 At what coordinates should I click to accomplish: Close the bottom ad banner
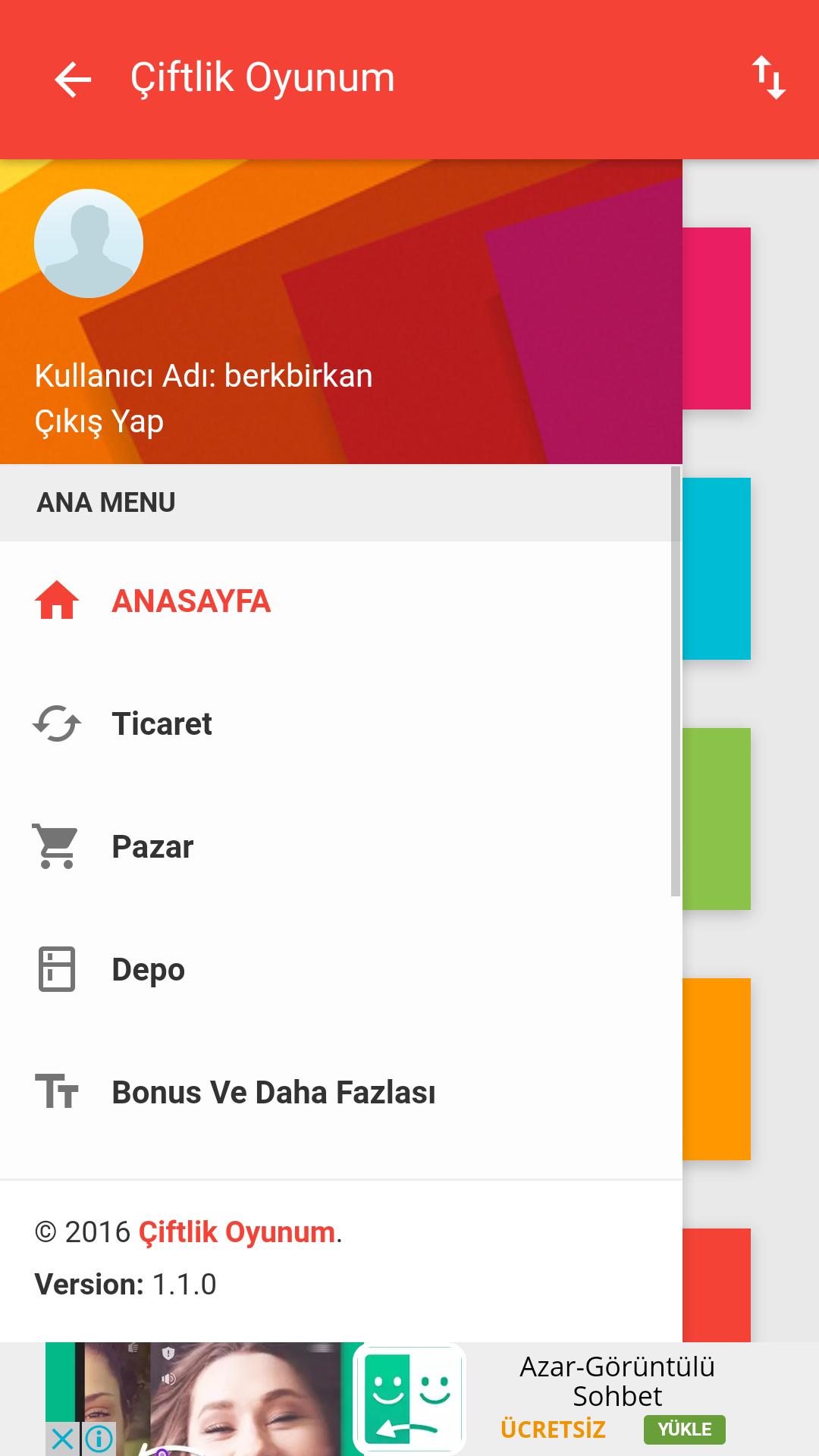61,1439
